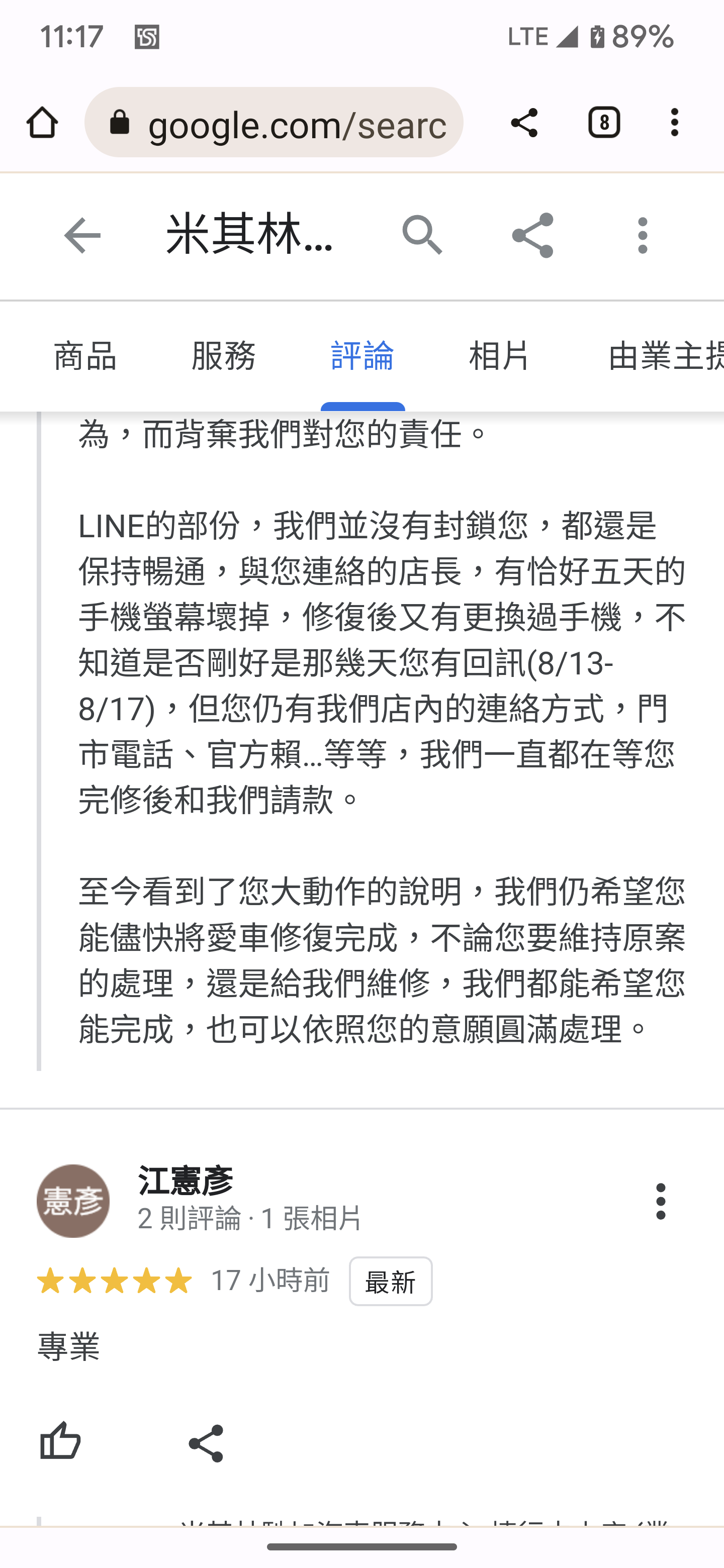Viewport: 724px width, 1568px height.
Task: Like 江憲彥's review
Action: coord(60,1441)
